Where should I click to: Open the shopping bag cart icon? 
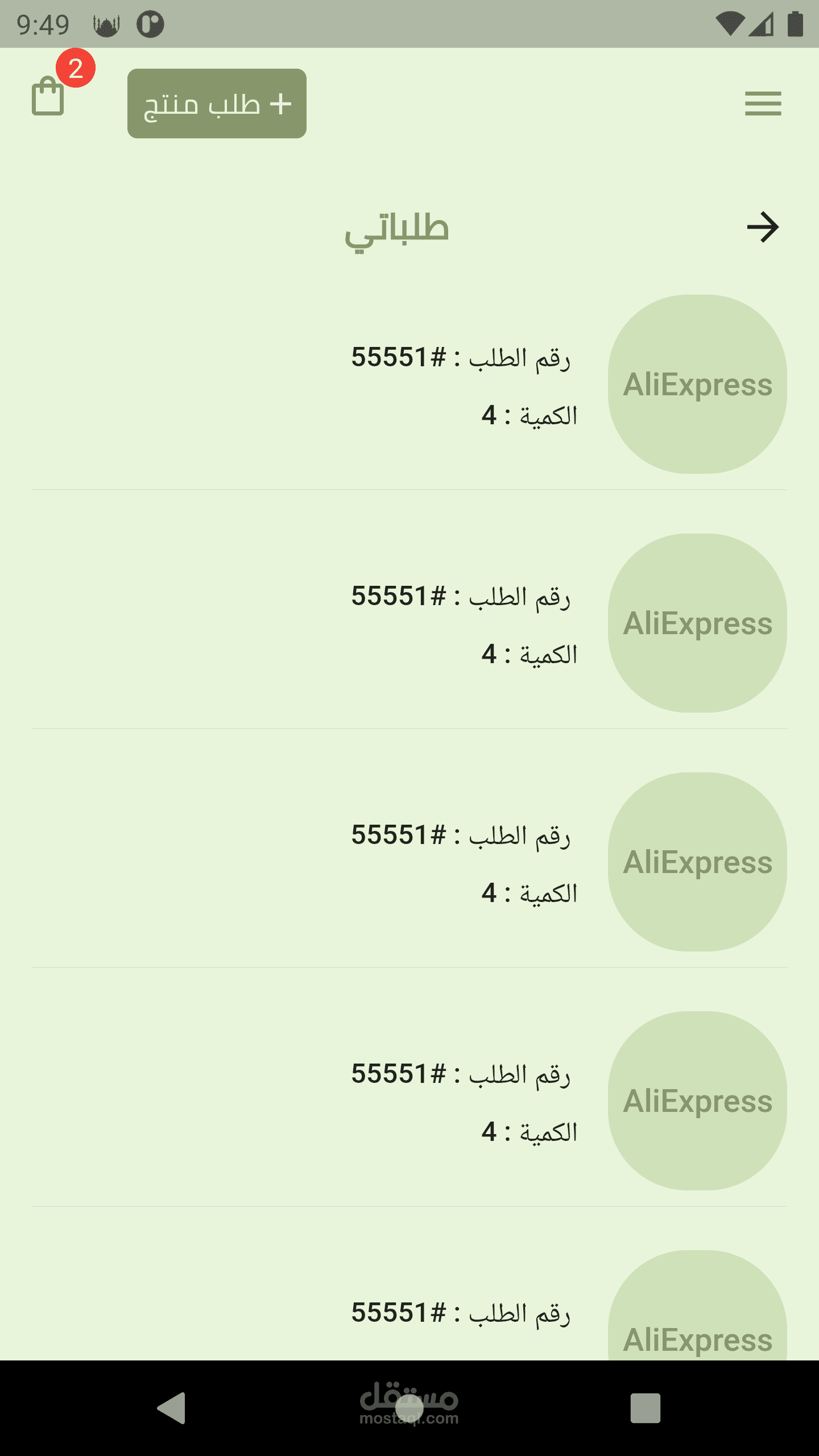click(x=48, y=97)
